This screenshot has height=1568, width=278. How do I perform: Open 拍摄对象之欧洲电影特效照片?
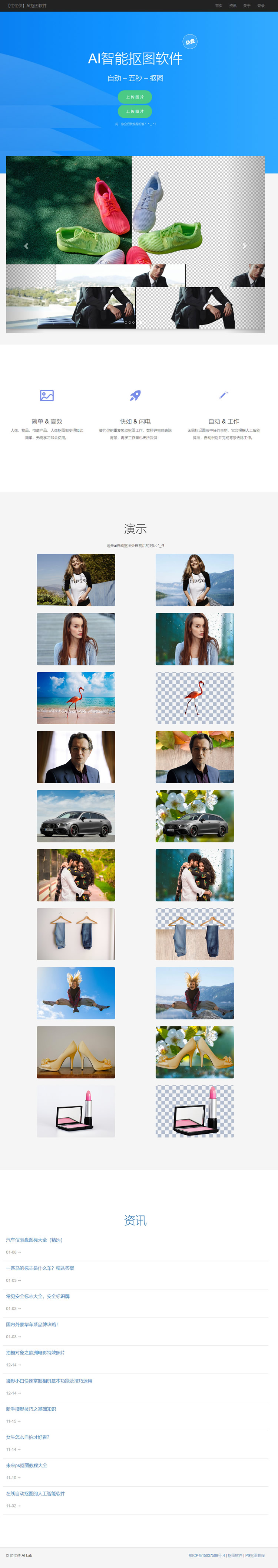[x=35, y=1353]
